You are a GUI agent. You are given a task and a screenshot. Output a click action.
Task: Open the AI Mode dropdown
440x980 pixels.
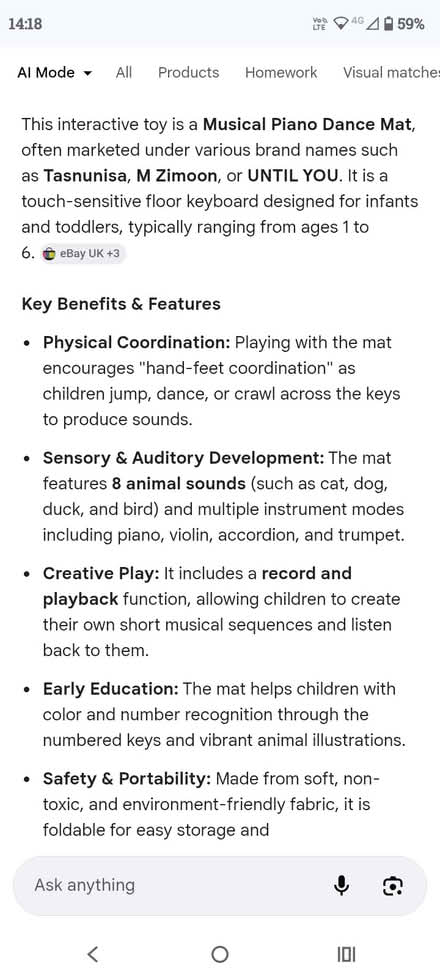[x=54, y=72]
